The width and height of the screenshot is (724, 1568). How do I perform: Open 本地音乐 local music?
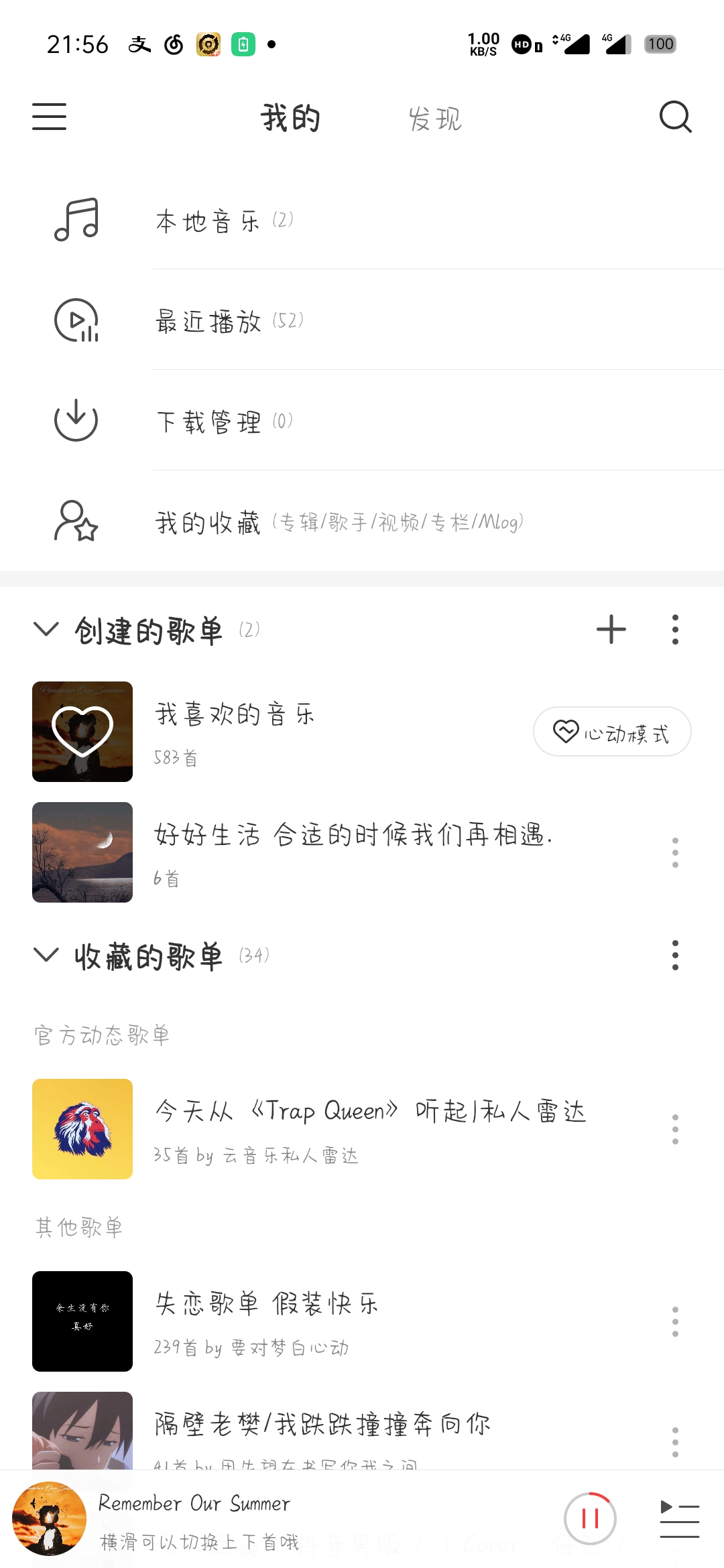[224, 220]
